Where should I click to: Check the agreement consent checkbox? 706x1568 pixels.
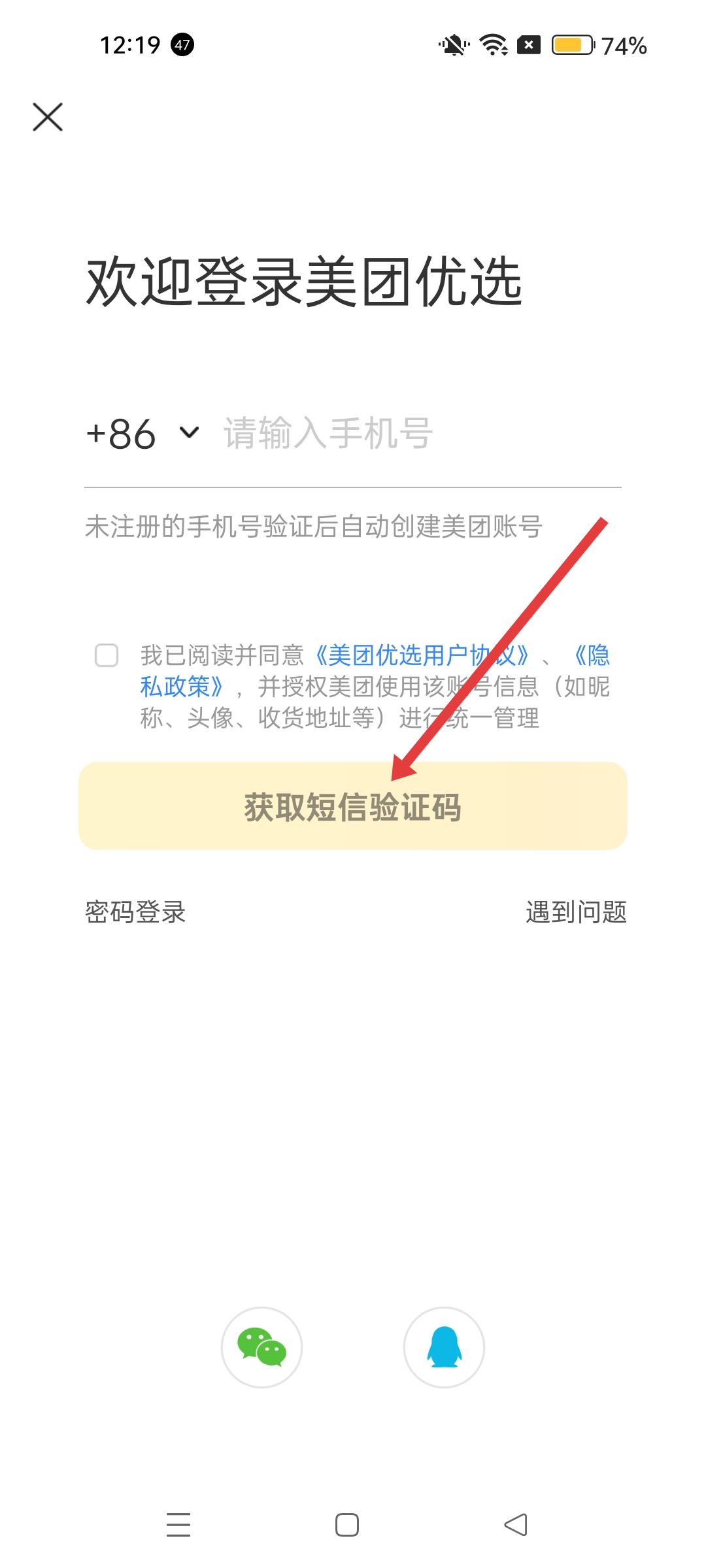[107, 655]
